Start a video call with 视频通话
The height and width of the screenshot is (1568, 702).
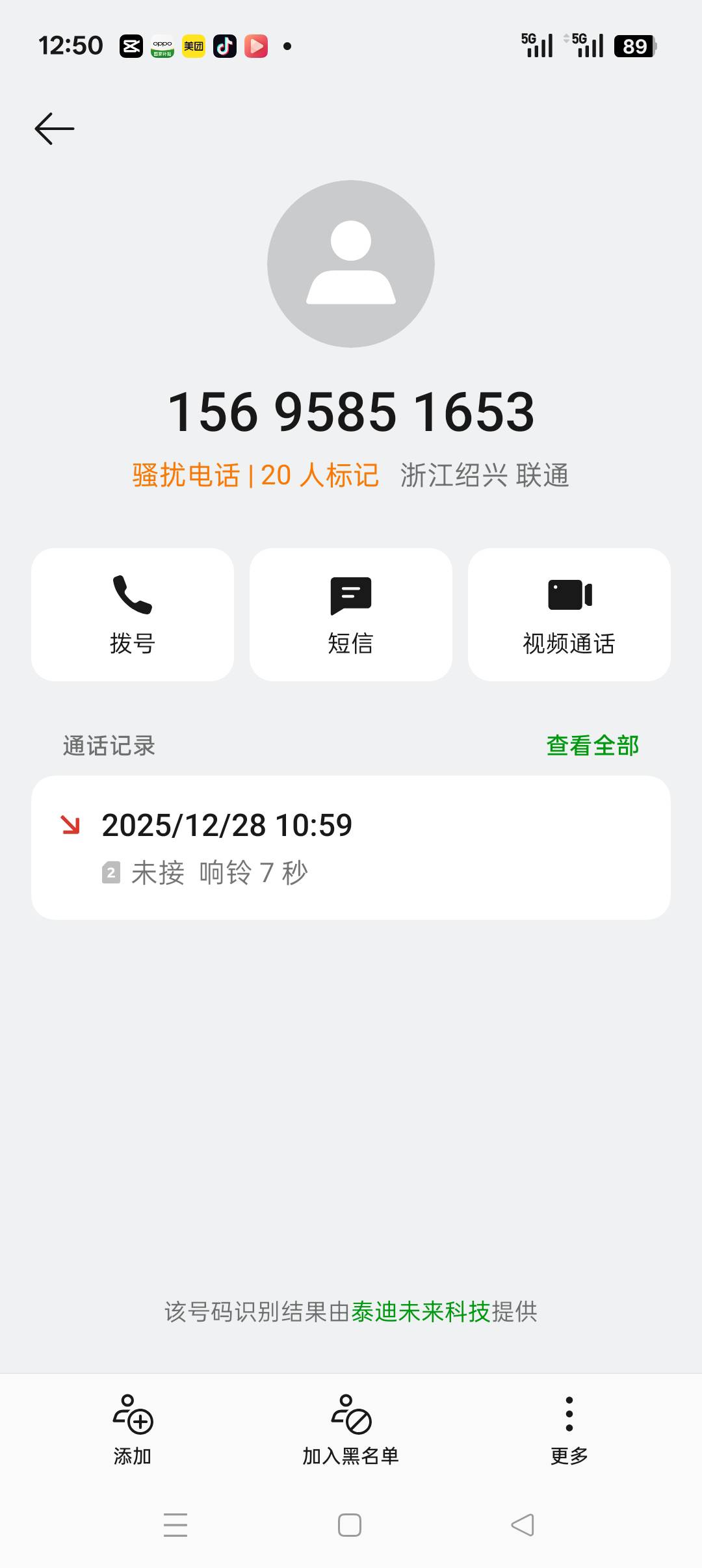click(x=569, y=614)
